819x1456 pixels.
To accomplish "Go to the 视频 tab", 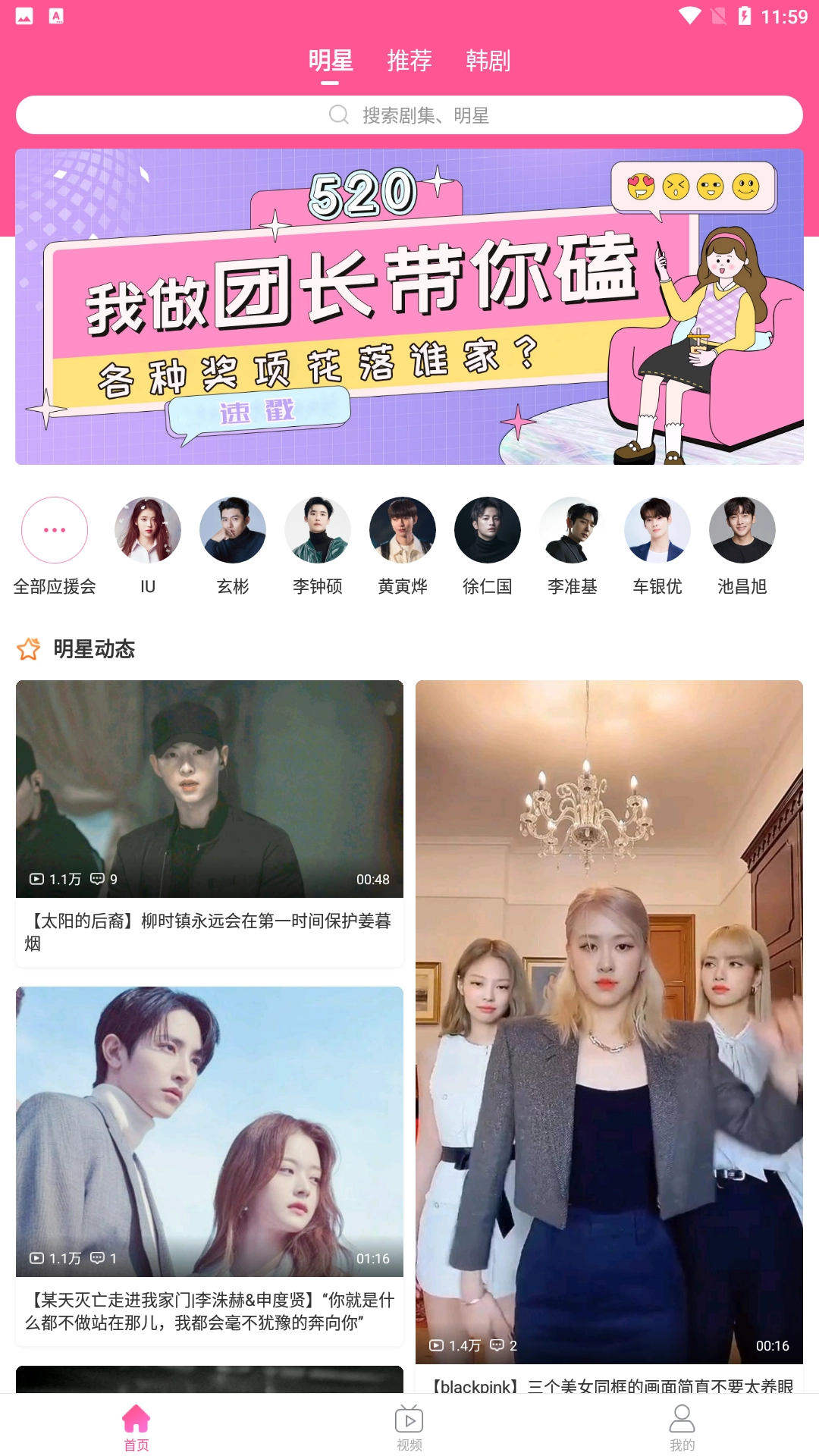I will coord(409,1427).
